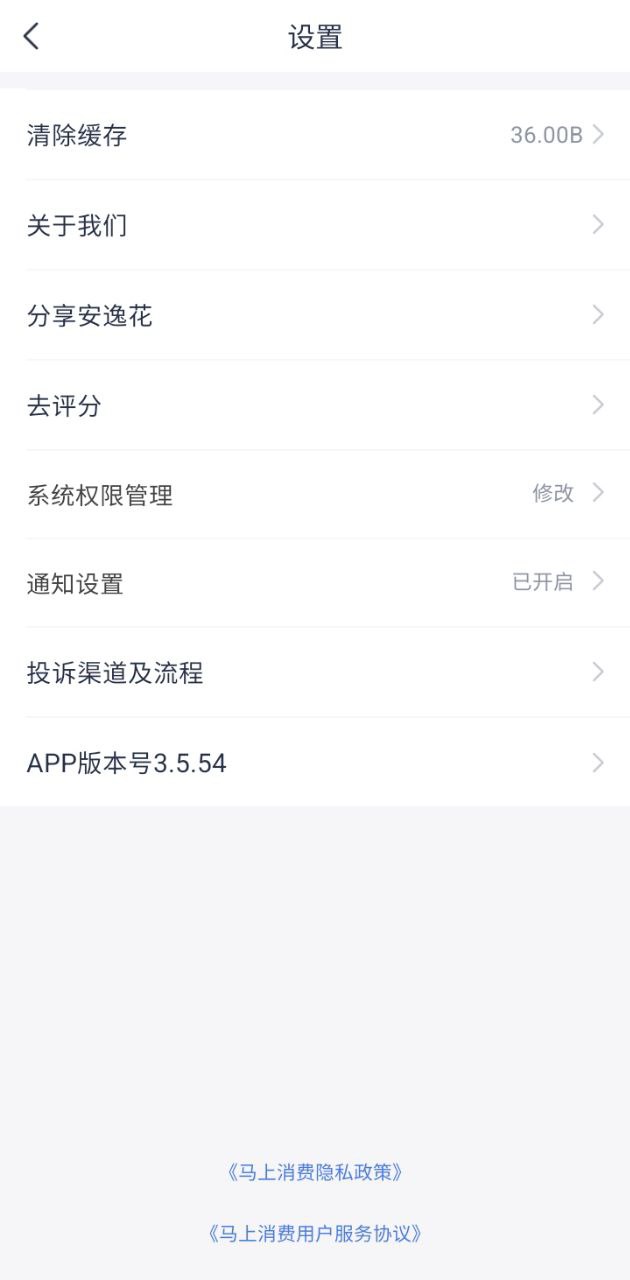Viewport: 630px width, 1280px height.
Task: Go back from the 设置 page
Action: click(x=32, y=37)
